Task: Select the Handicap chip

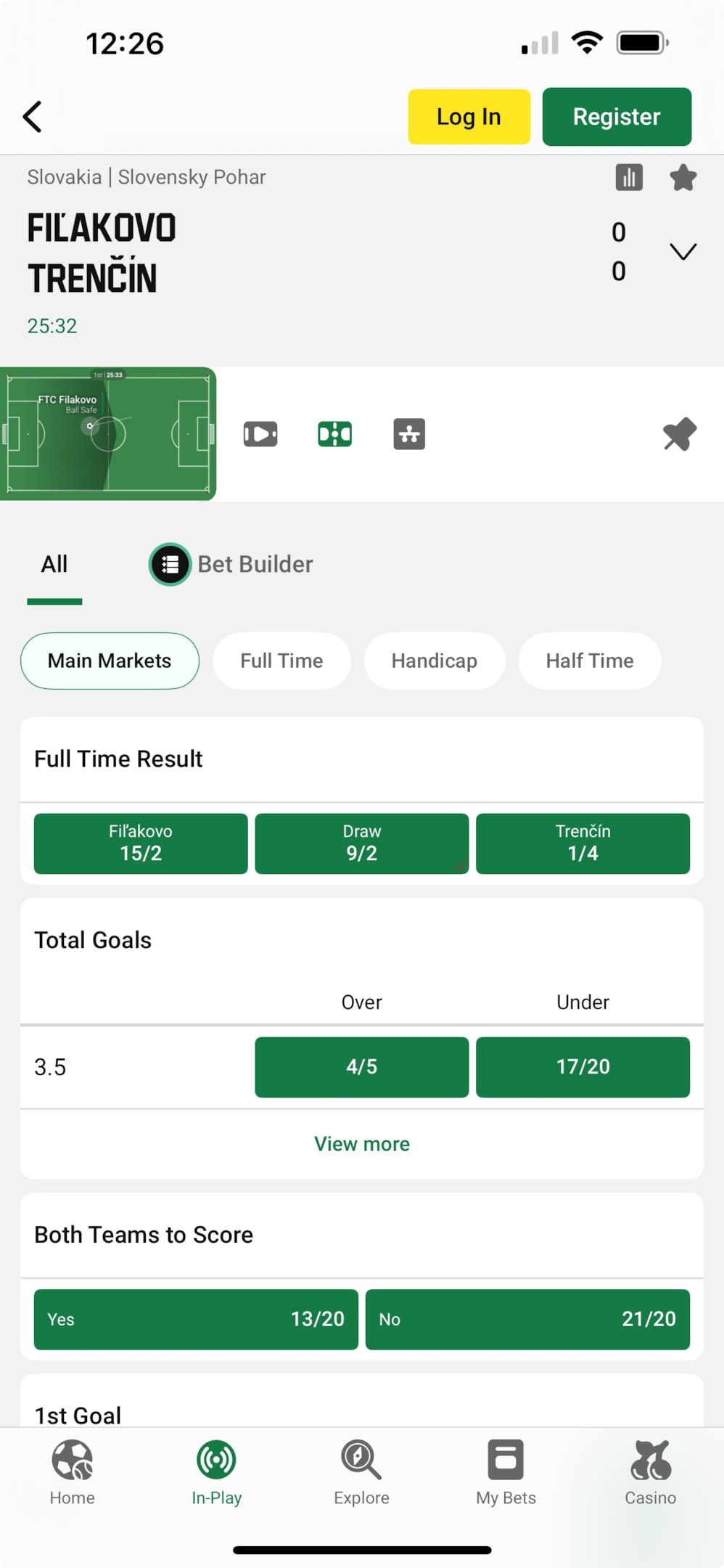Action: click(434, 661)
